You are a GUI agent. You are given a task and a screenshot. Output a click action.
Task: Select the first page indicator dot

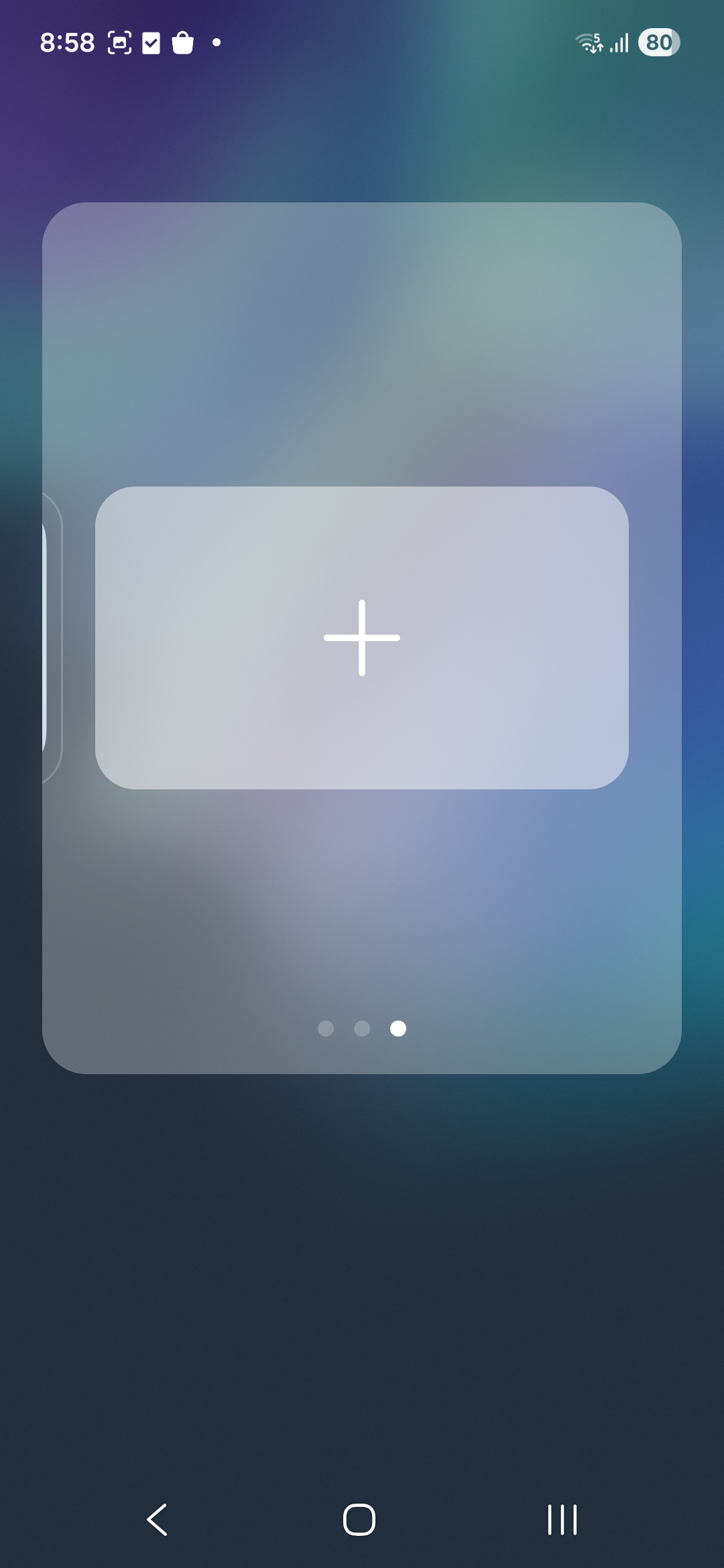click(x=326, y=1028)
